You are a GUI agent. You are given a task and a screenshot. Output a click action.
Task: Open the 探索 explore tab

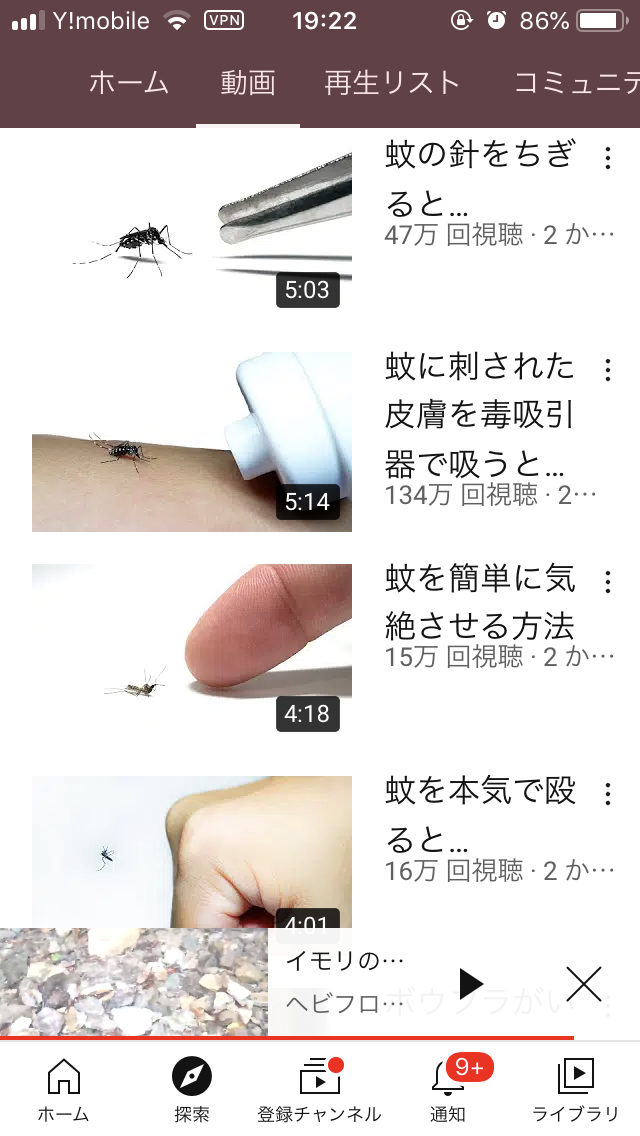[x=192, y=1089]
